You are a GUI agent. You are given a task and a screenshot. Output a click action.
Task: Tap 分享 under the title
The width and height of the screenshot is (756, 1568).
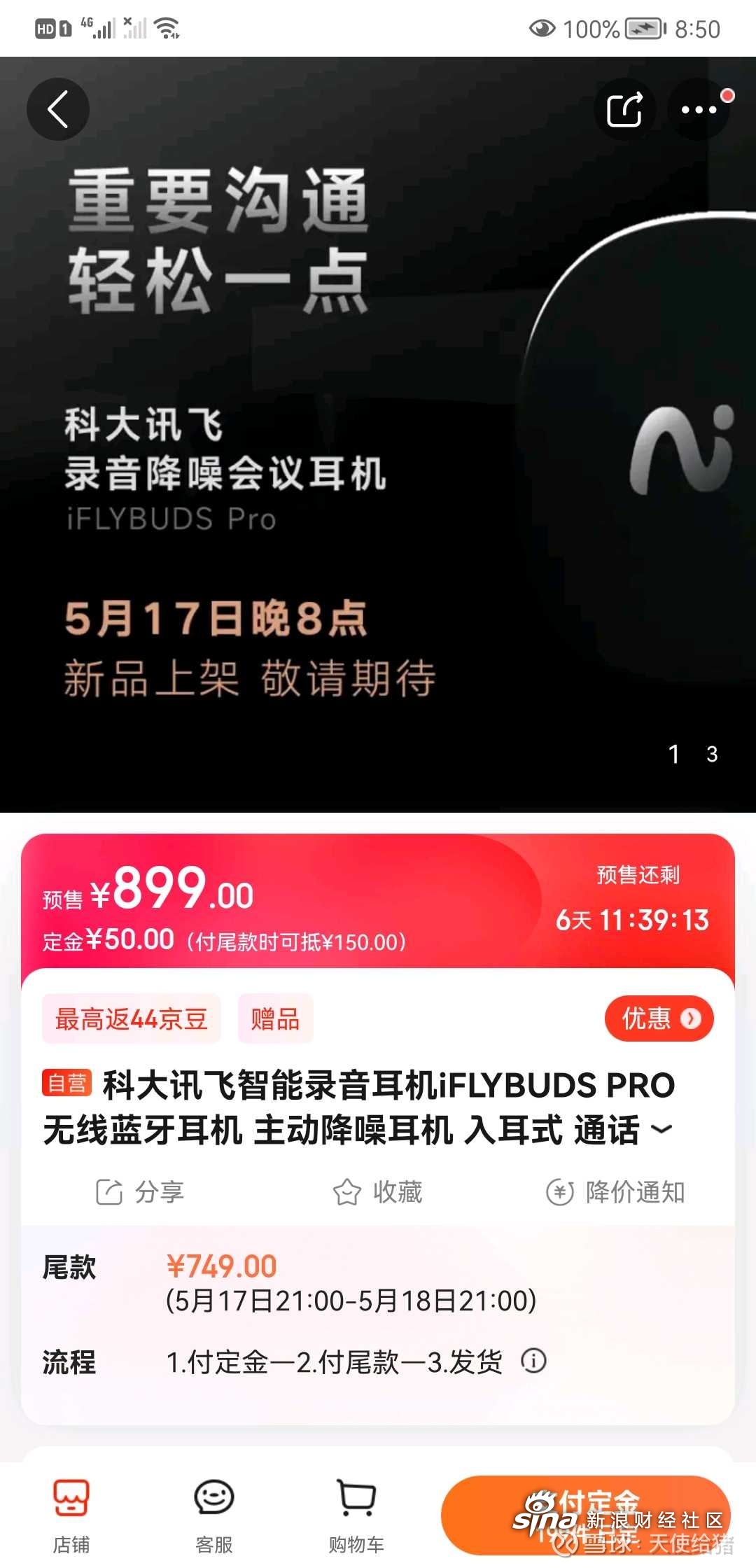[140, 1192]
